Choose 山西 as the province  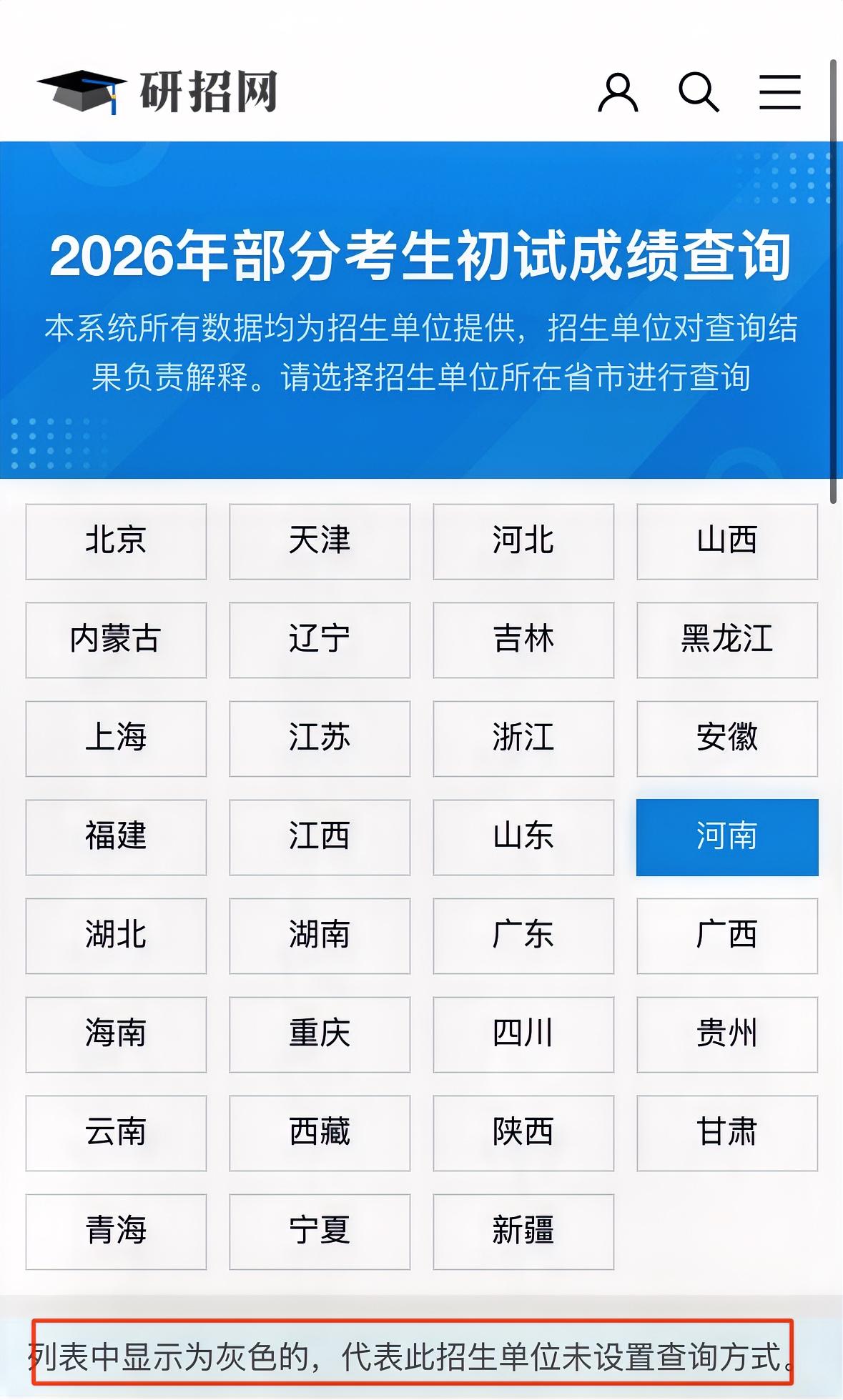726,542
